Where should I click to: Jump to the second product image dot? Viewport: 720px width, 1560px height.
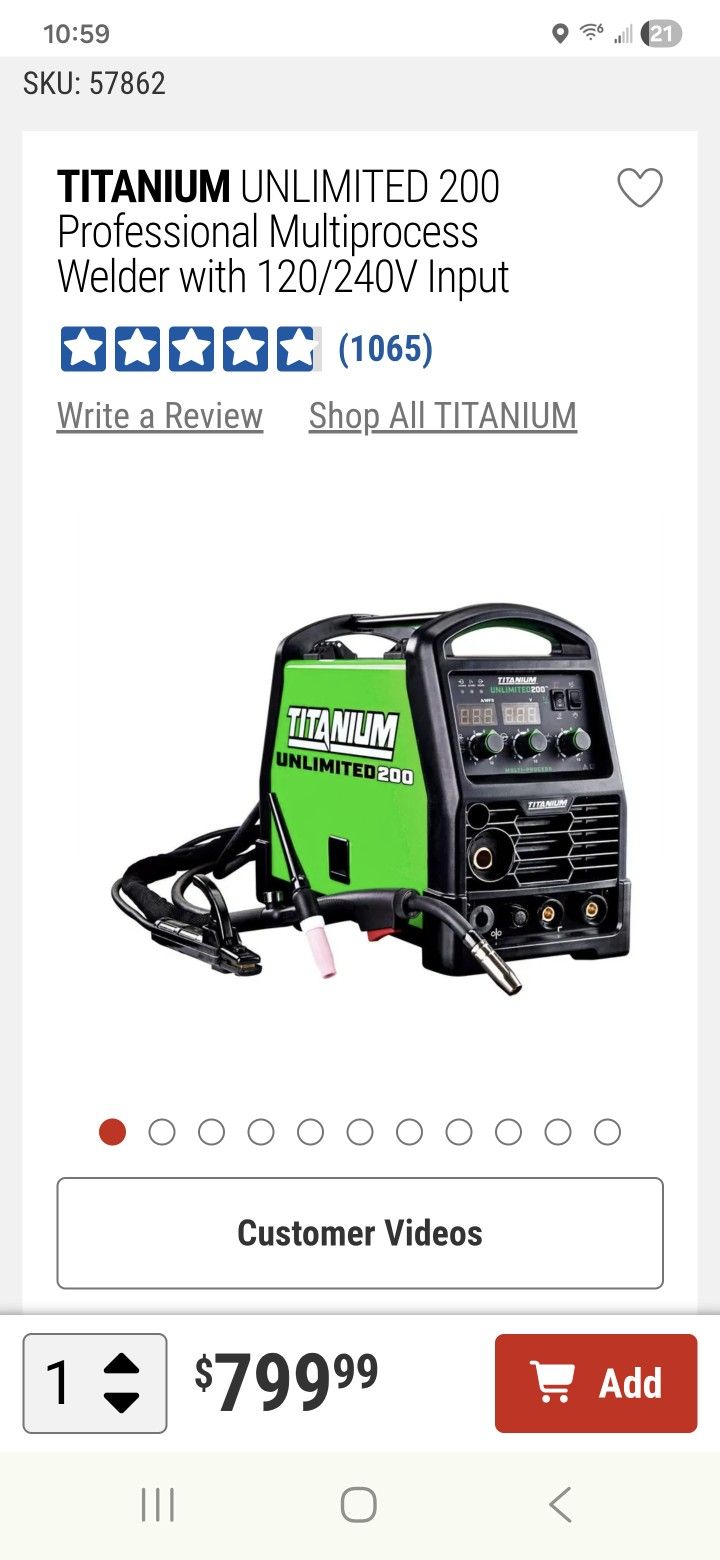coord(162,1132)
